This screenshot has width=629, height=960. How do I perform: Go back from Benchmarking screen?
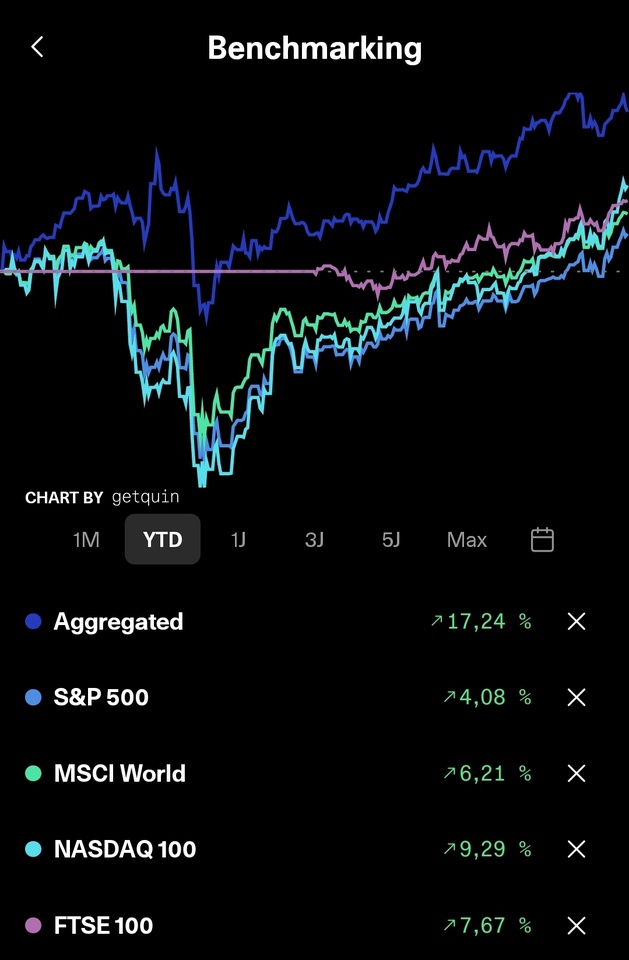[x=37, y=47]
